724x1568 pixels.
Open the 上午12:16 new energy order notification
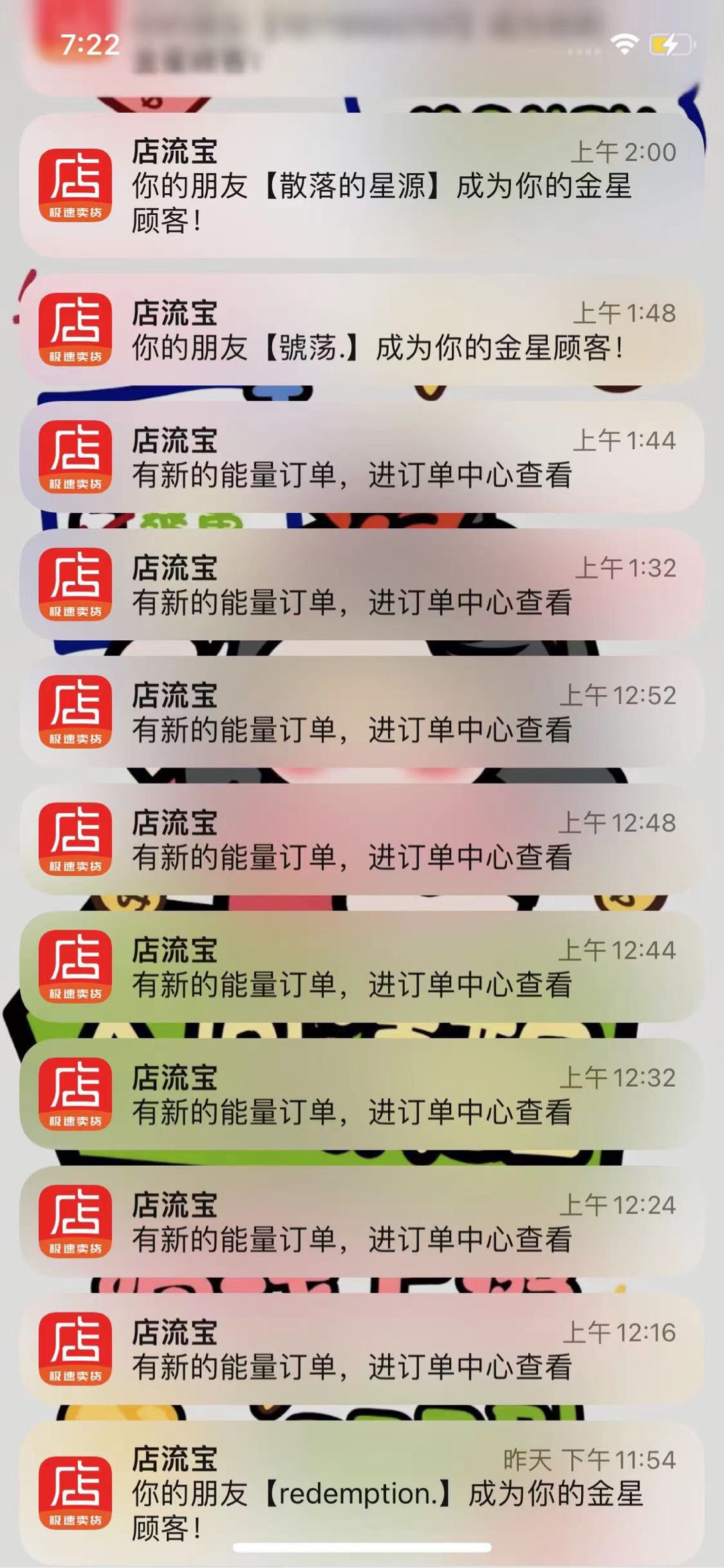[x=362, y=1349]
